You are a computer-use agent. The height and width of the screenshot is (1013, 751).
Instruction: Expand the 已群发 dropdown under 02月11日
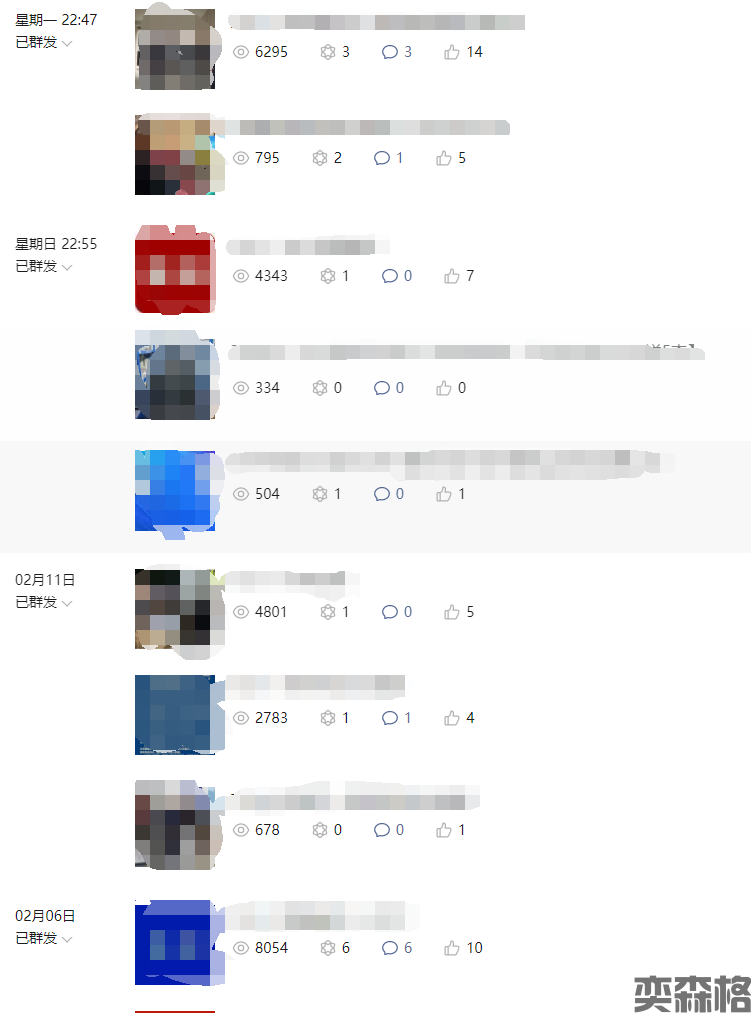44,603
